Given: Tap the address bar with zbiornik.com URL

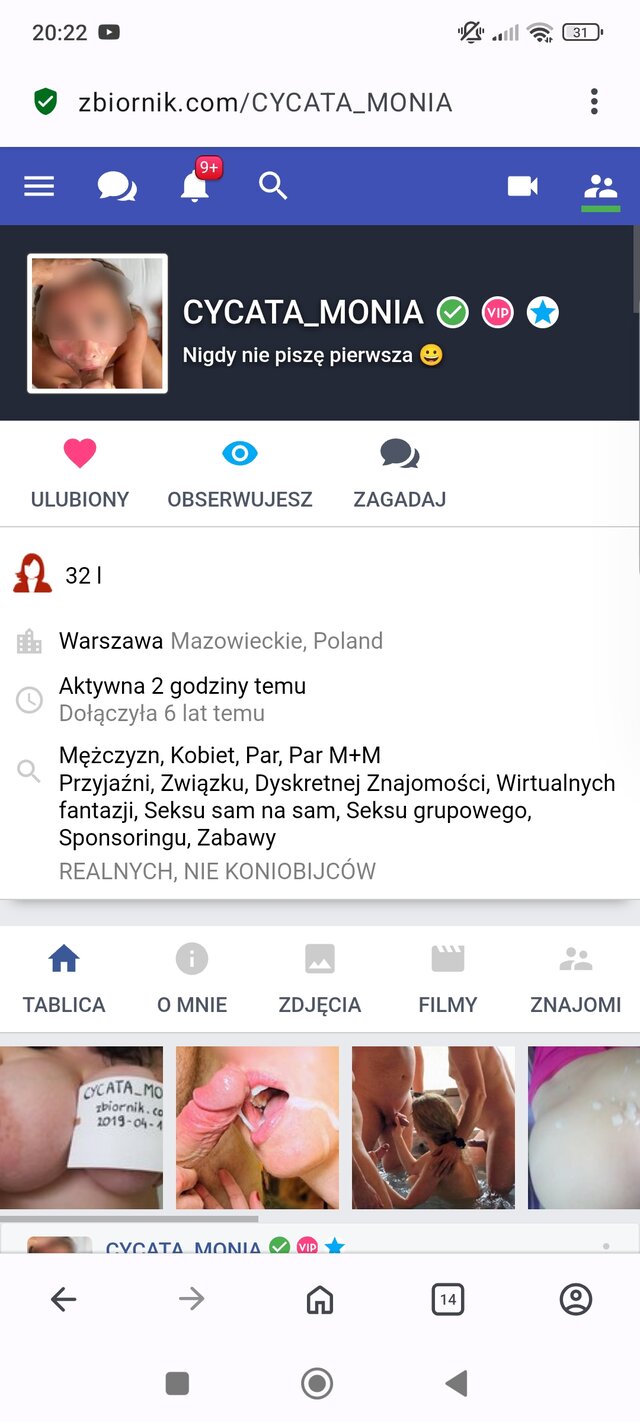Looking at the screenshot, I should click(265, 102).
